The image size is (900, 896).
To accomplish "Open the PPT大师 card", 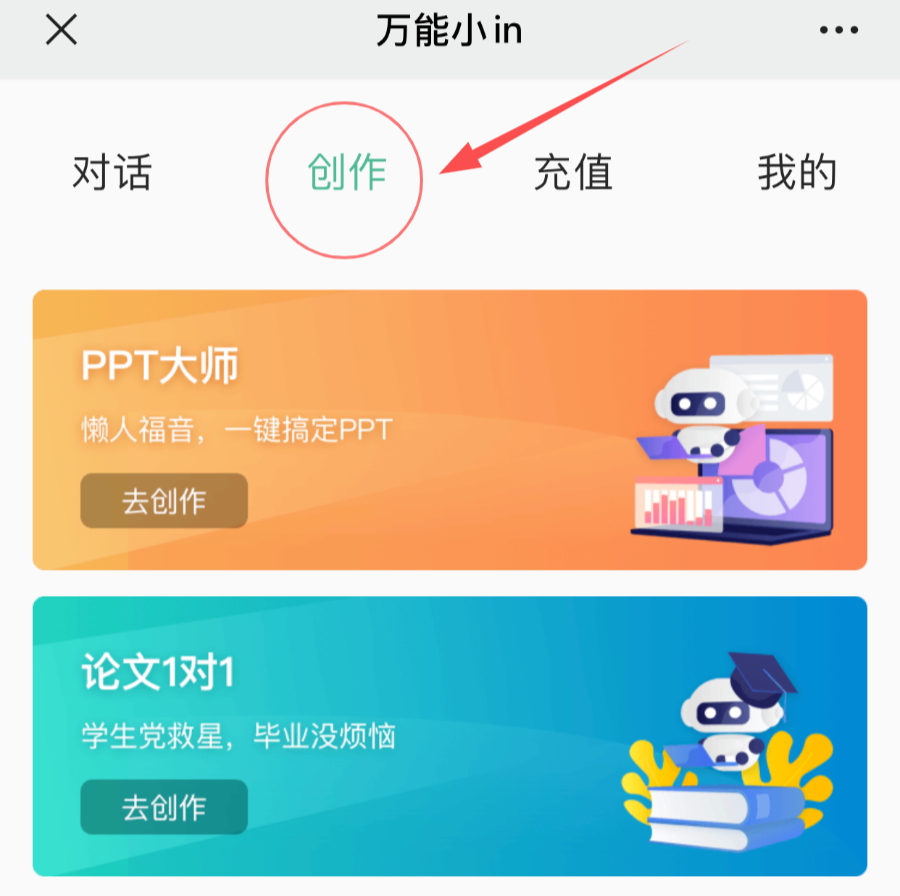I will 450,400.
